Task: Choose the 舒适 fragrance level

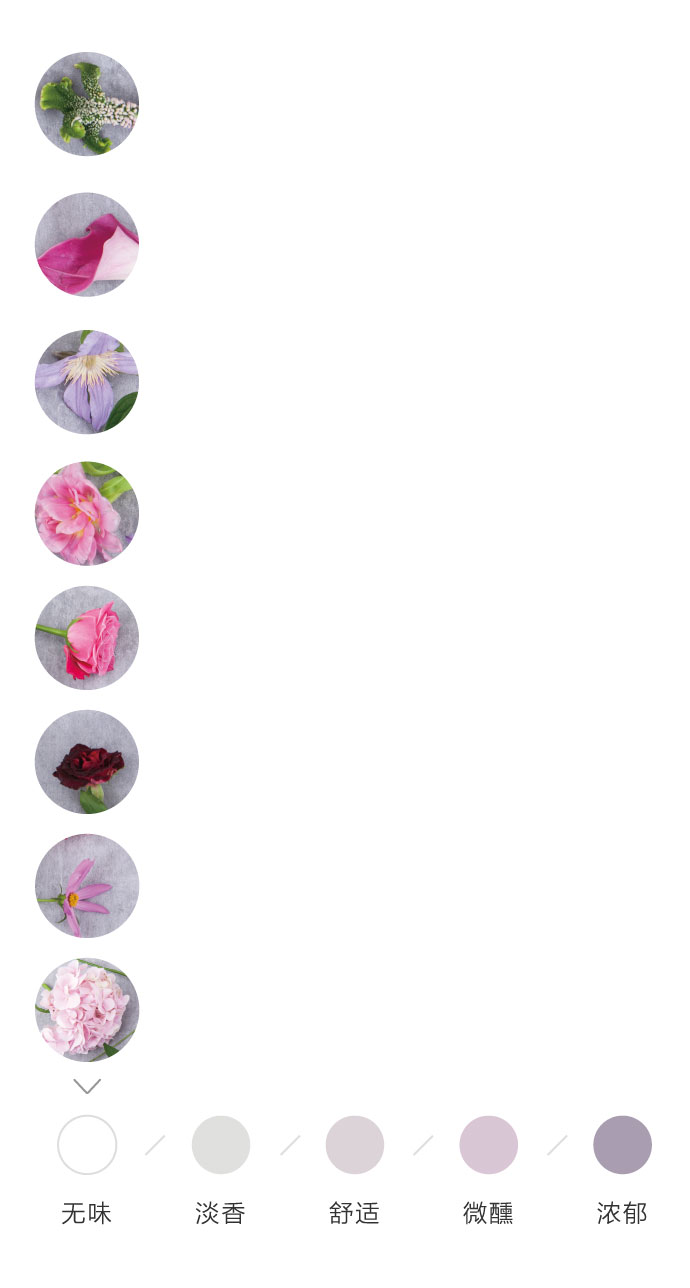Action: pos(355,1145)
